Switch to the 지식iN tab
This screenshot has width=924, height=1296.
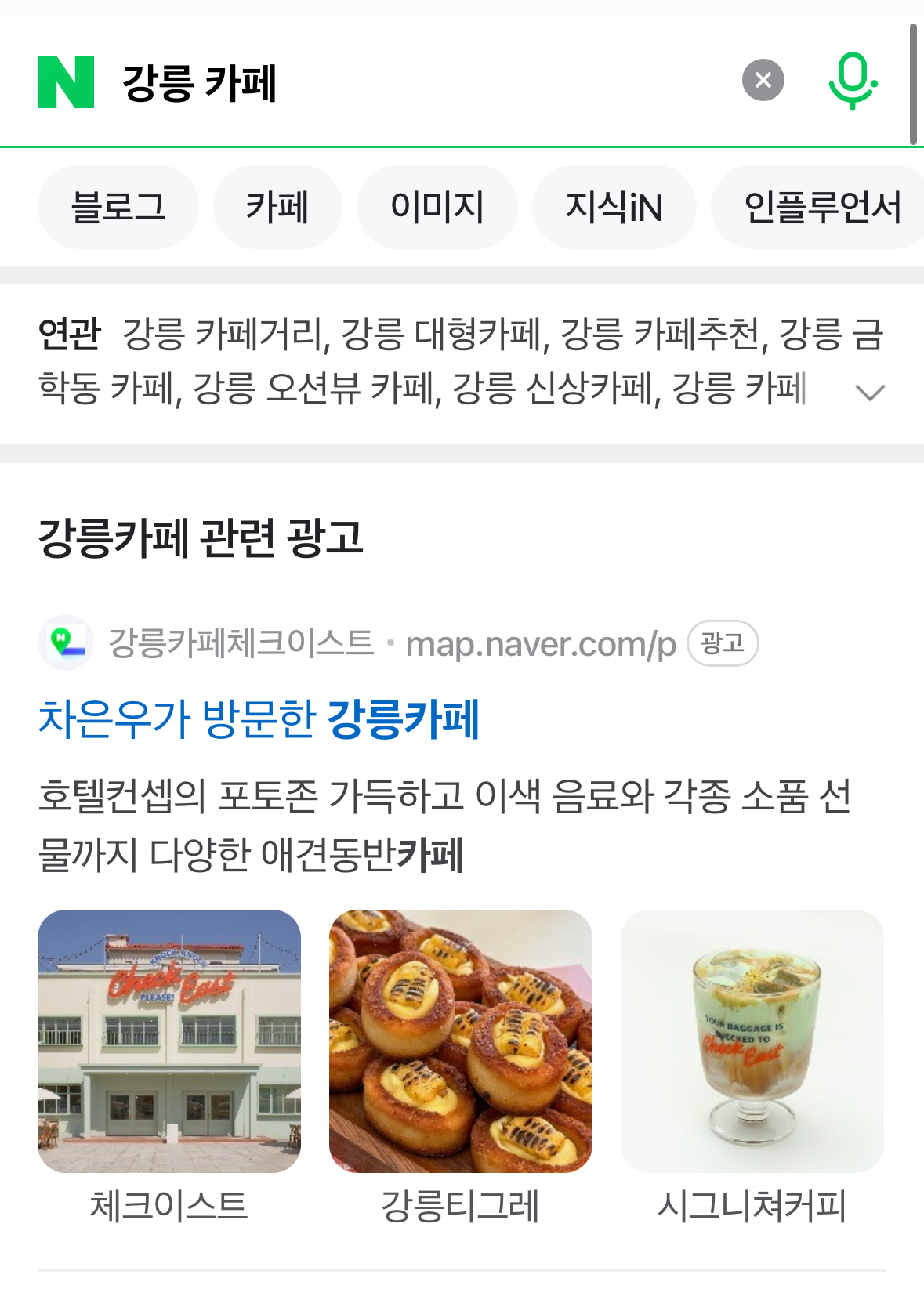tap(614, 208)
